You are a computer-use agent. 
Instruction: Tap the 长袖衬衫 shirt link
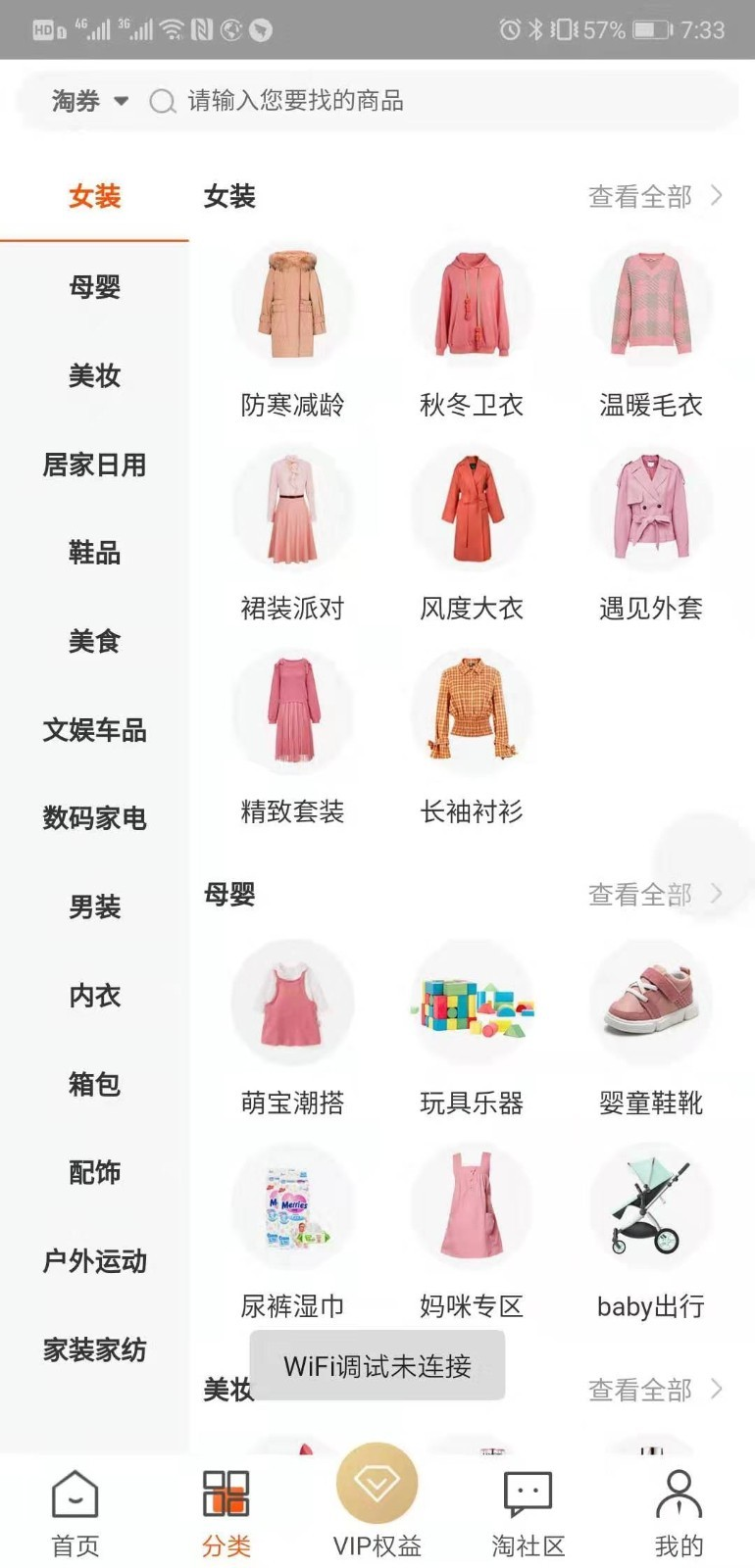[473, 712]
